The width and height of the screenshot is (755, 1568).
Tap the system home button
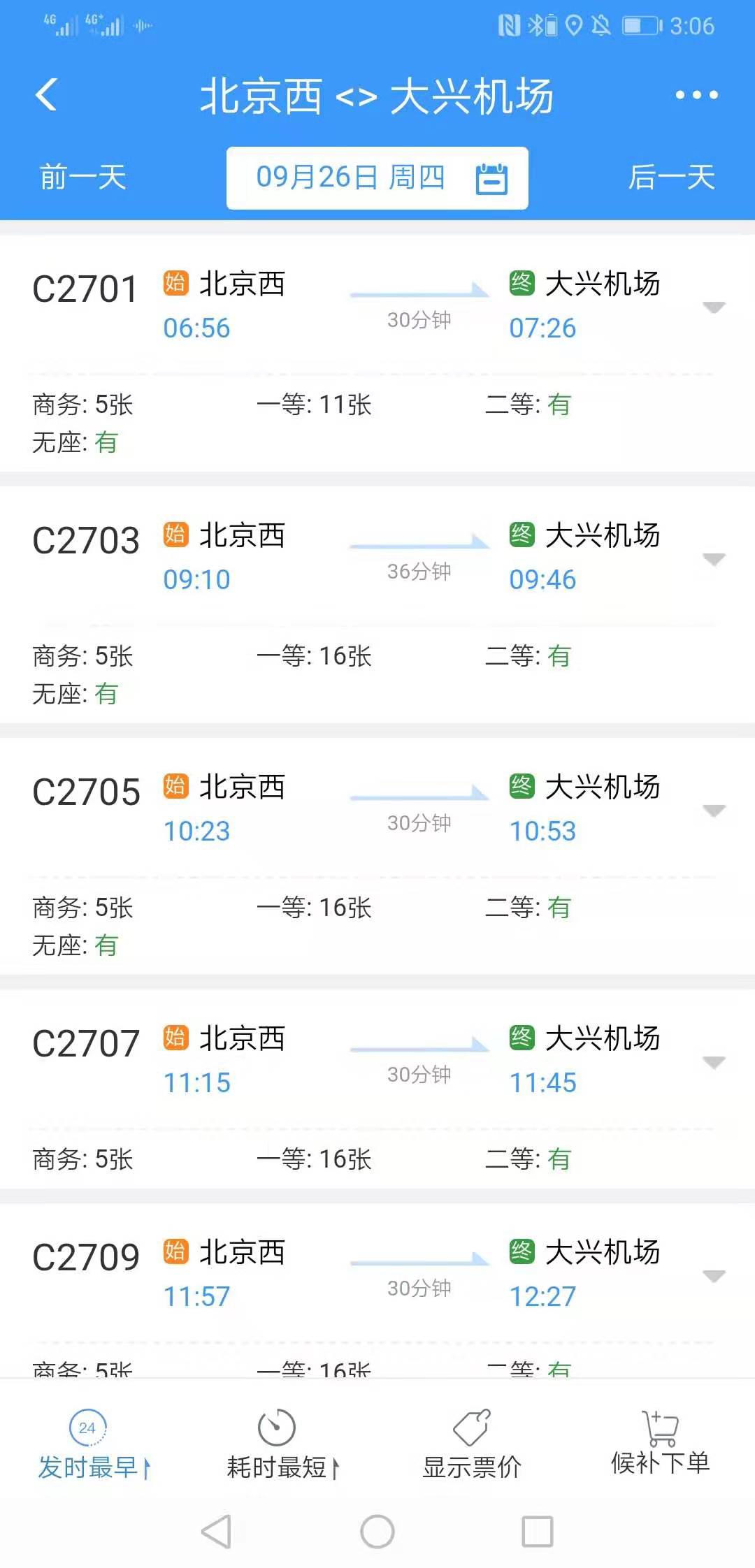pos(377,1532)
